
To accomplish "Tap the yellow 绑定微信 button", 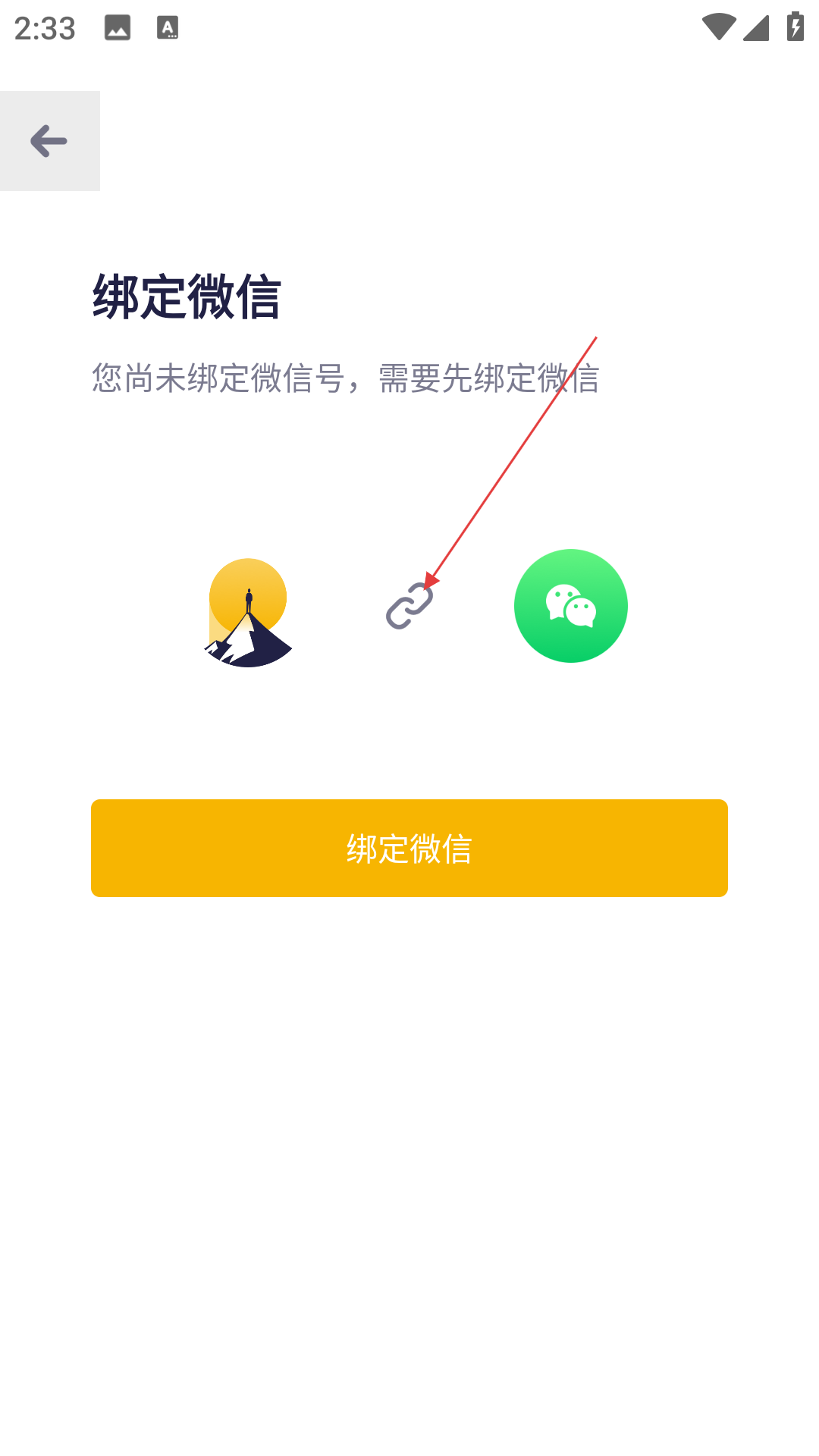I will click(409, 848).
